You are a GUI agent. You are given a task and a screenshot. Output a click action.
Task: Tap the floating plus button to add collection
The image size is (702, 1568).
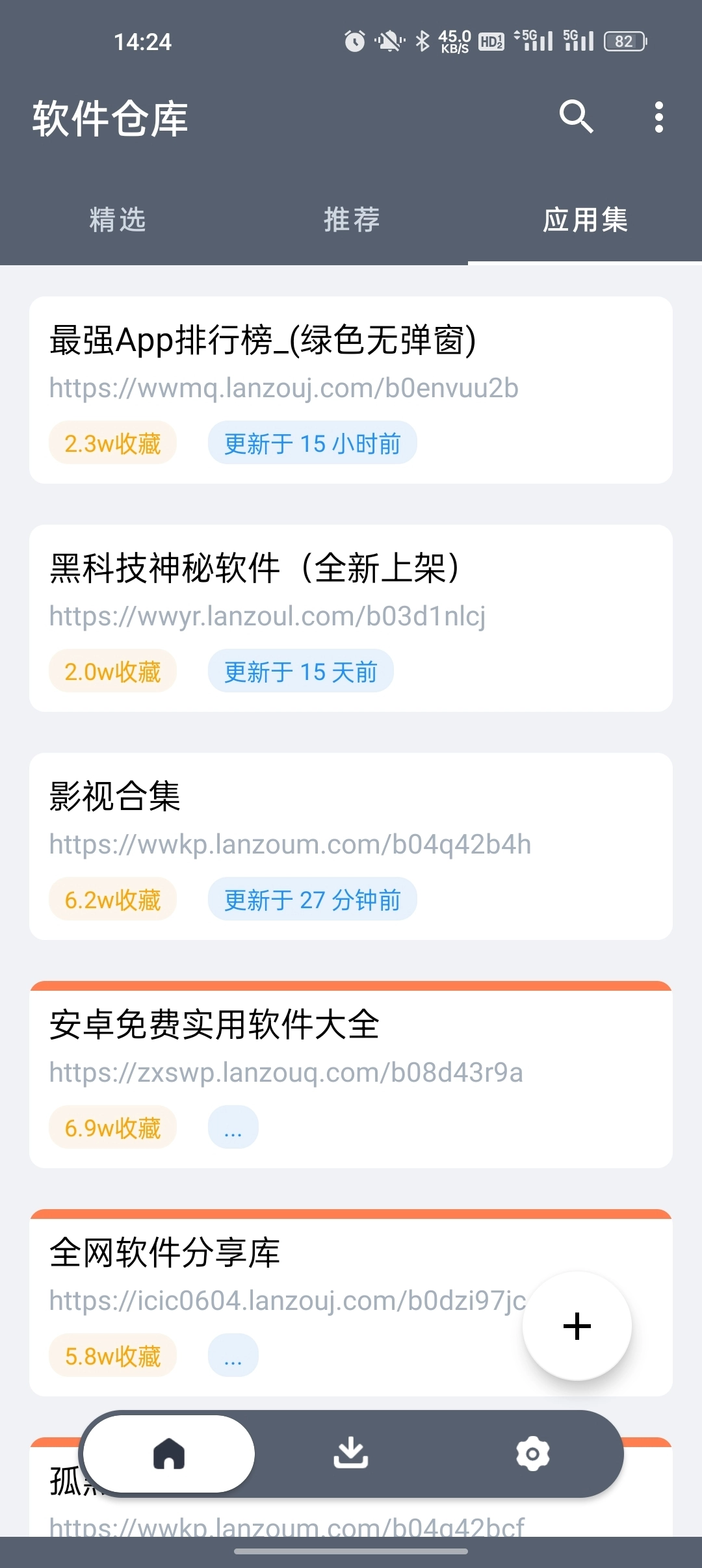tap(577, 1325)
